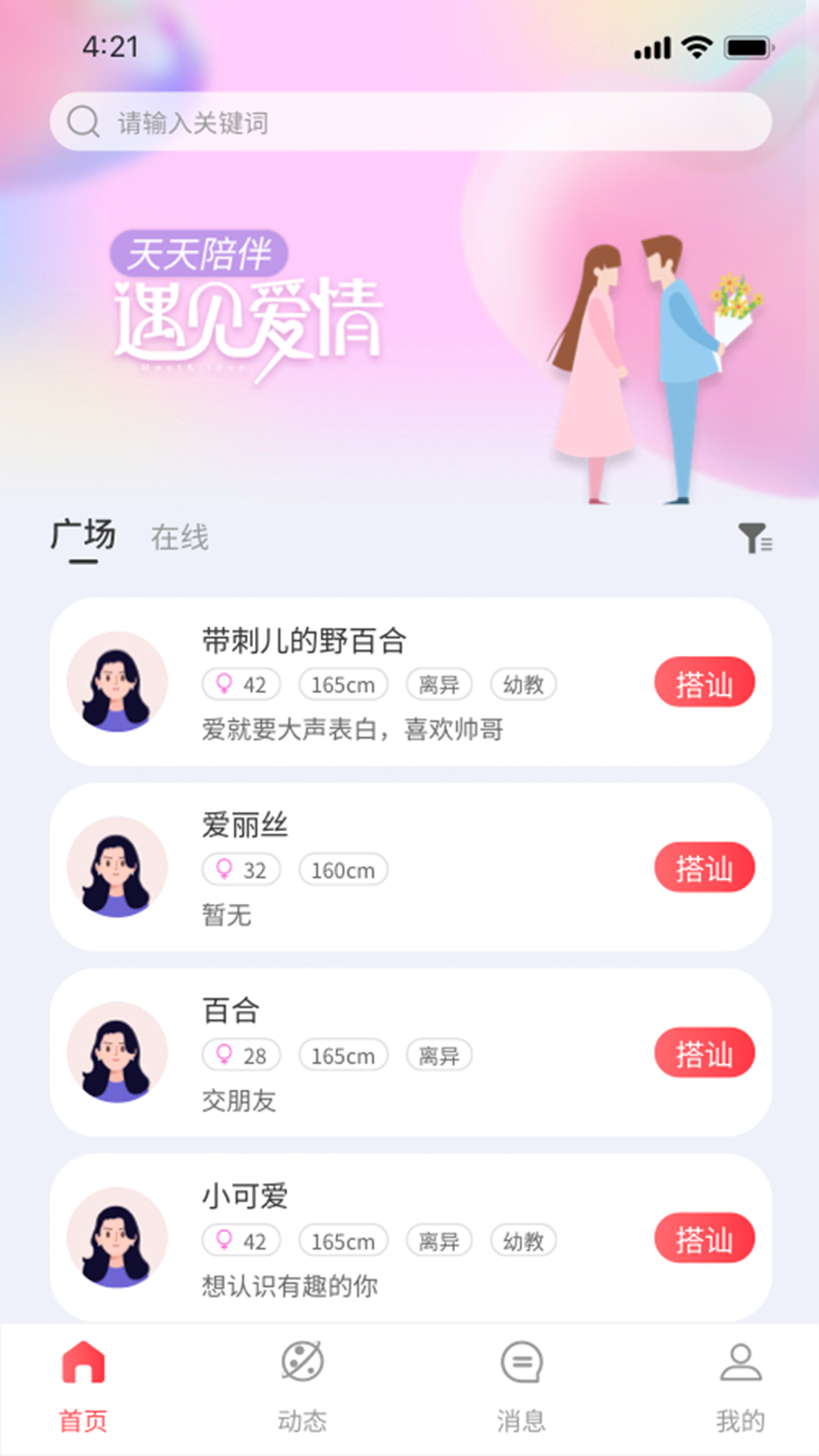Image resolution: width=819 pixels, height=1456 pixels.
Task: Expand the 28 age tag on 百合 card
Action: [241, 1055]
